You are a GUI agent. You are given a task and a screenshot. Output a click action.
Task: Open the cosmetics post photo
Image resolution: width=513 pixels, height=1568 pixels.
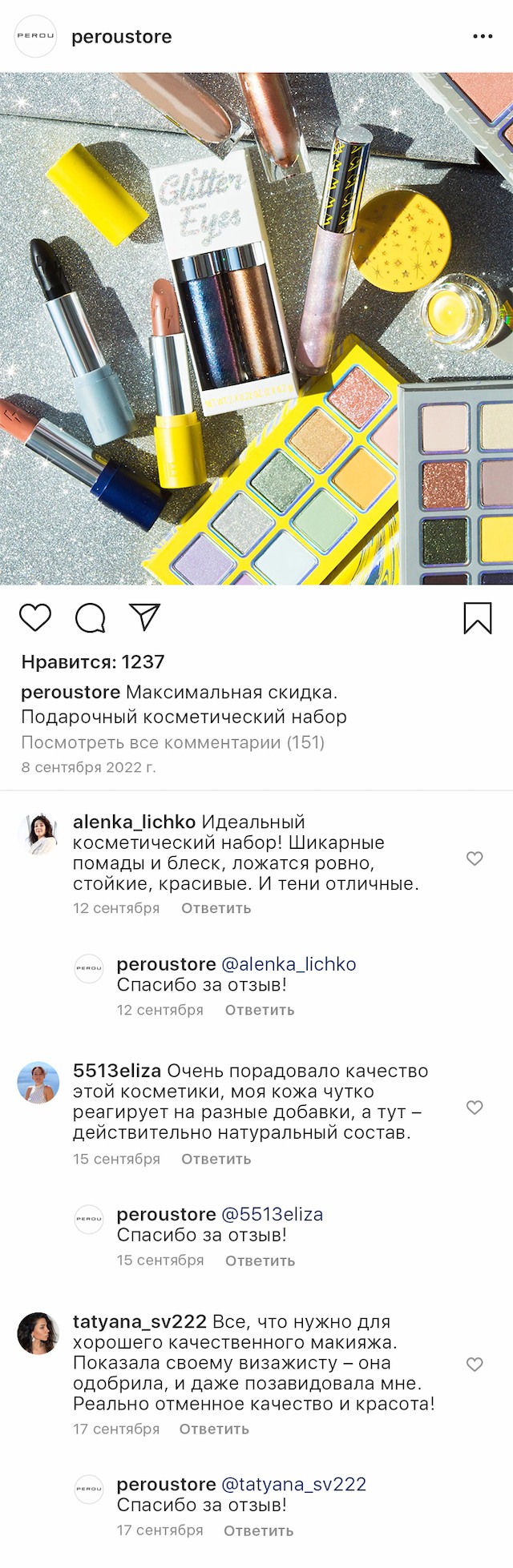click(x=256, y=328)
